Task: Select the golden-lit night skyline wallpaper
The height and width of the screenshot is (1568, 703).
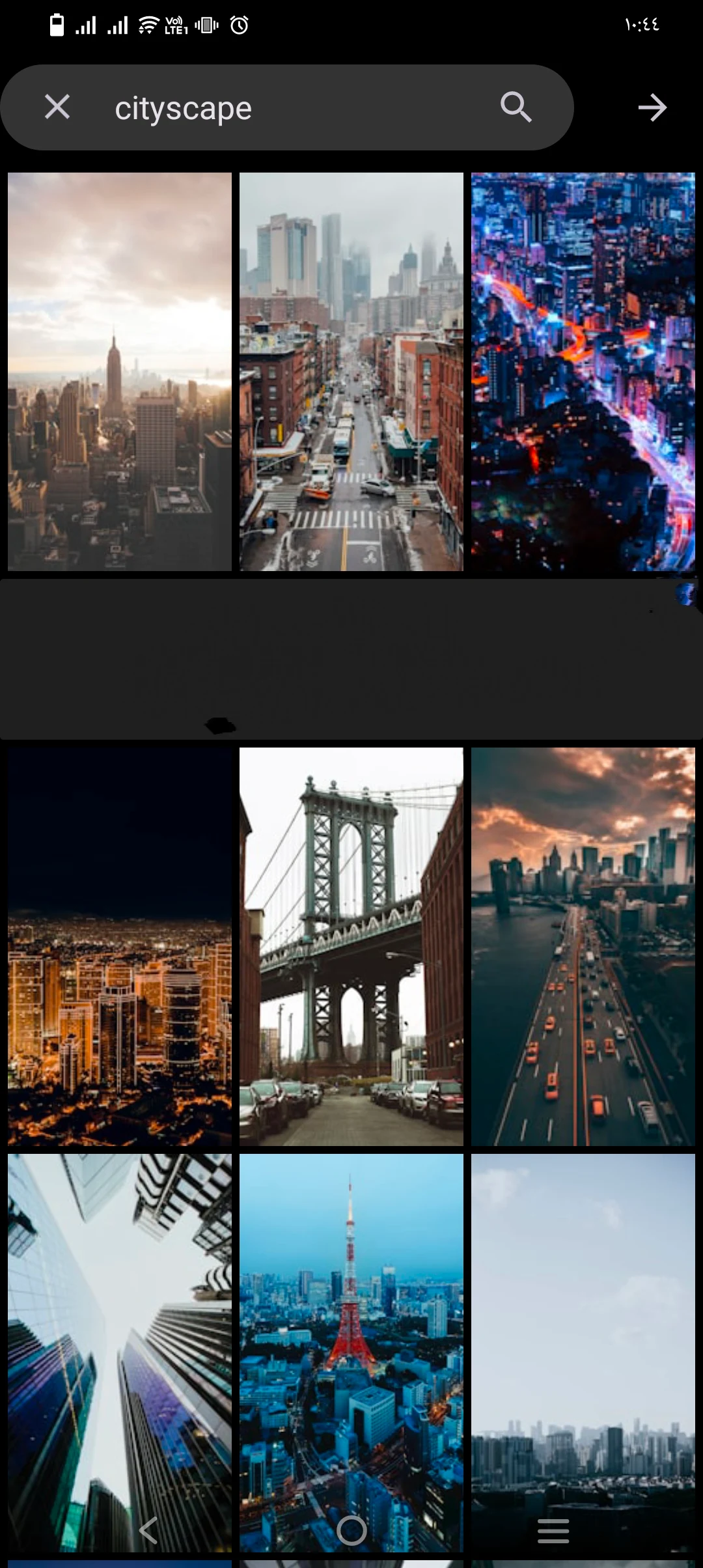Action: pos(120,946)
